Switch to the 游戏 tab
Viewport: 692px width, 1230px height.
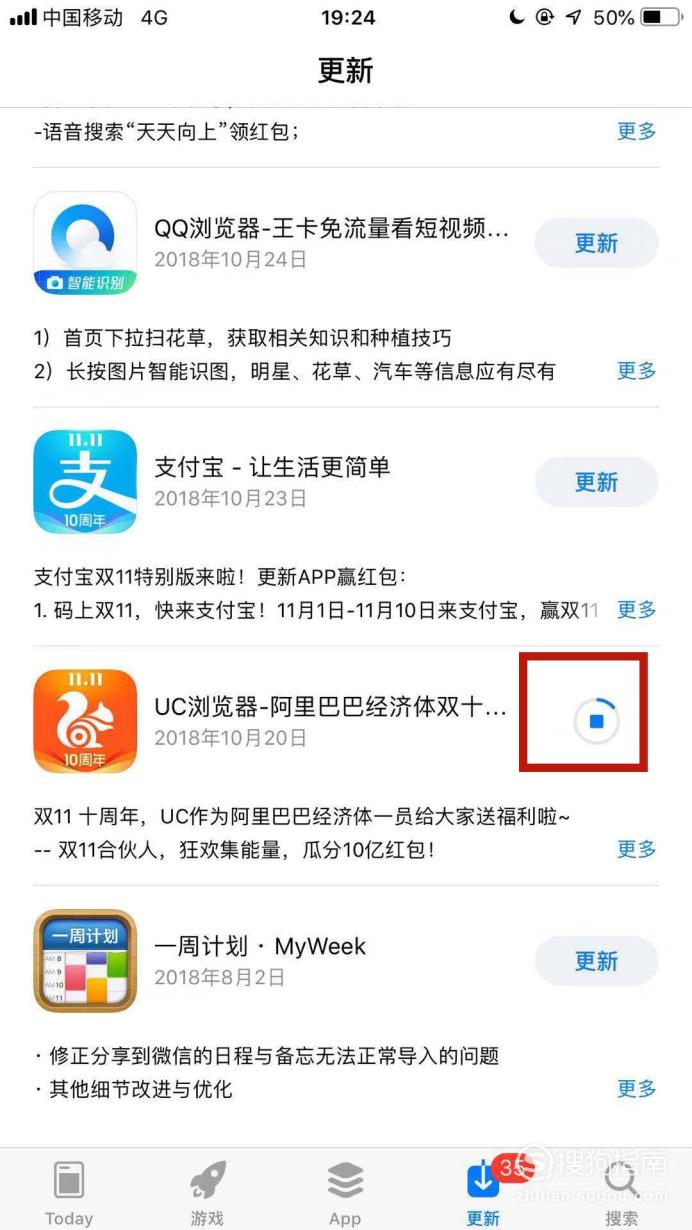click(207, 1192)
